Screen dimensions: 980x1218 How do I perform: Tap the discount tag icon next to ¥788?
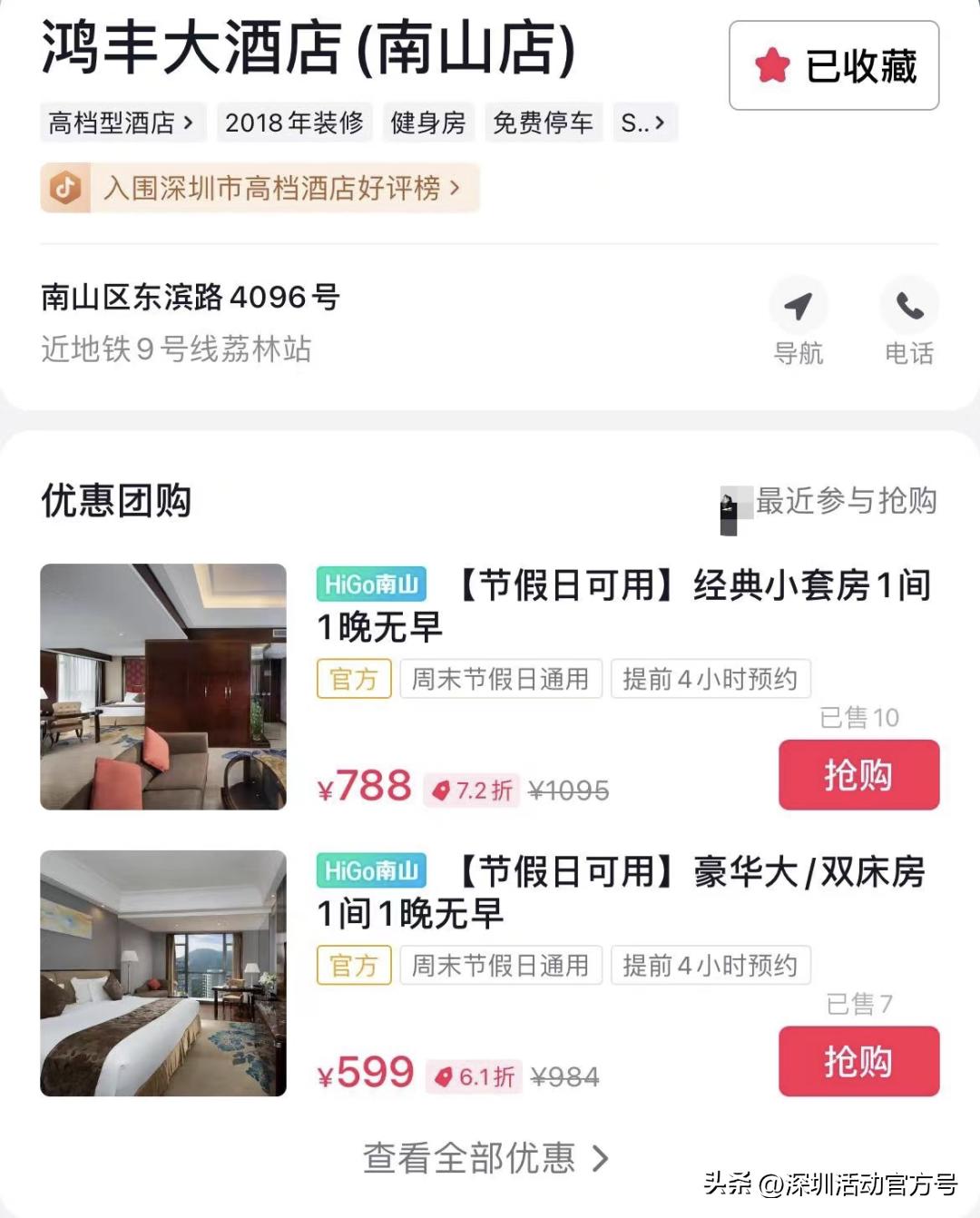tap(444, 789)
